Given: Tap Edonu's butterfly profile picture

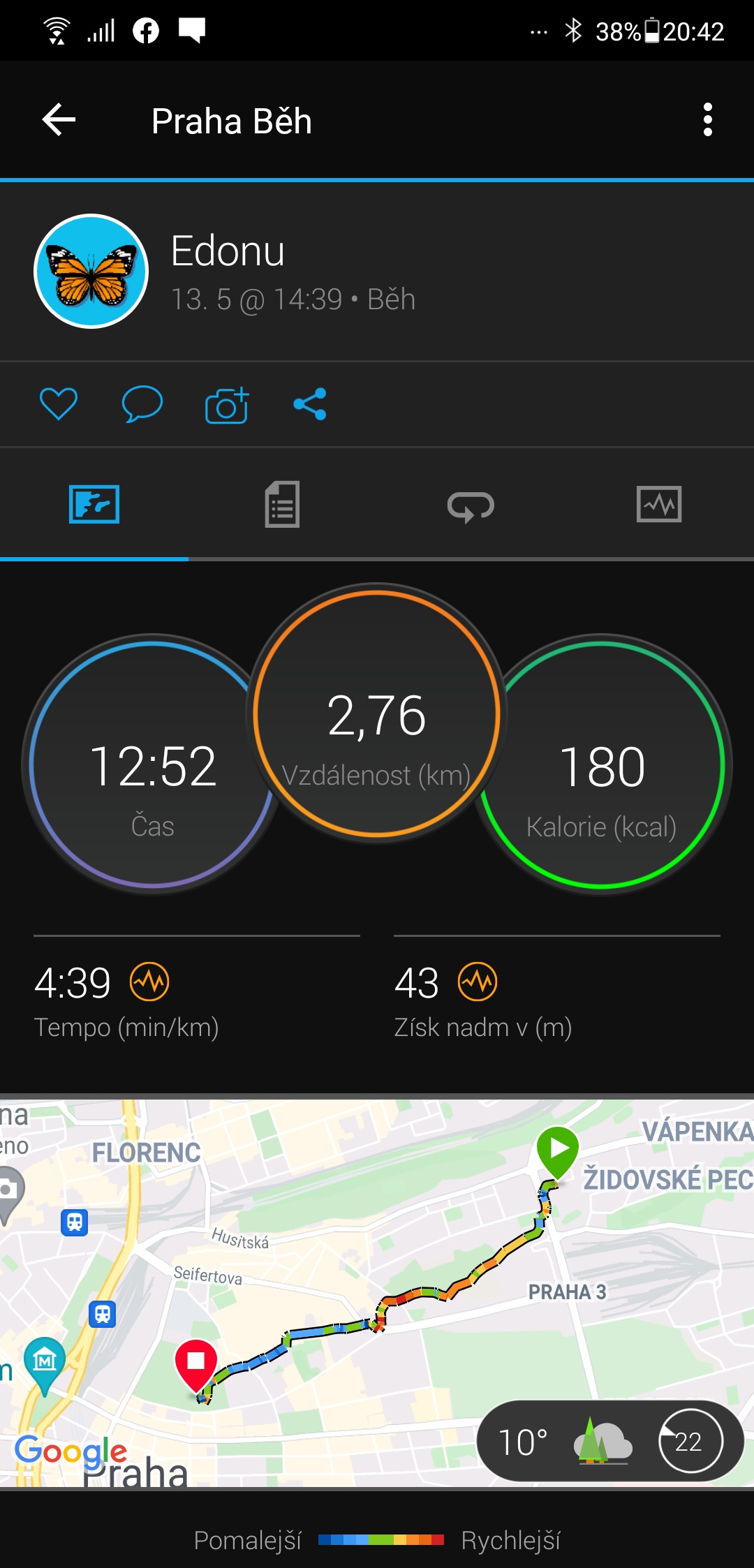Looking at the screenshot, I should [x=91, y=271].
